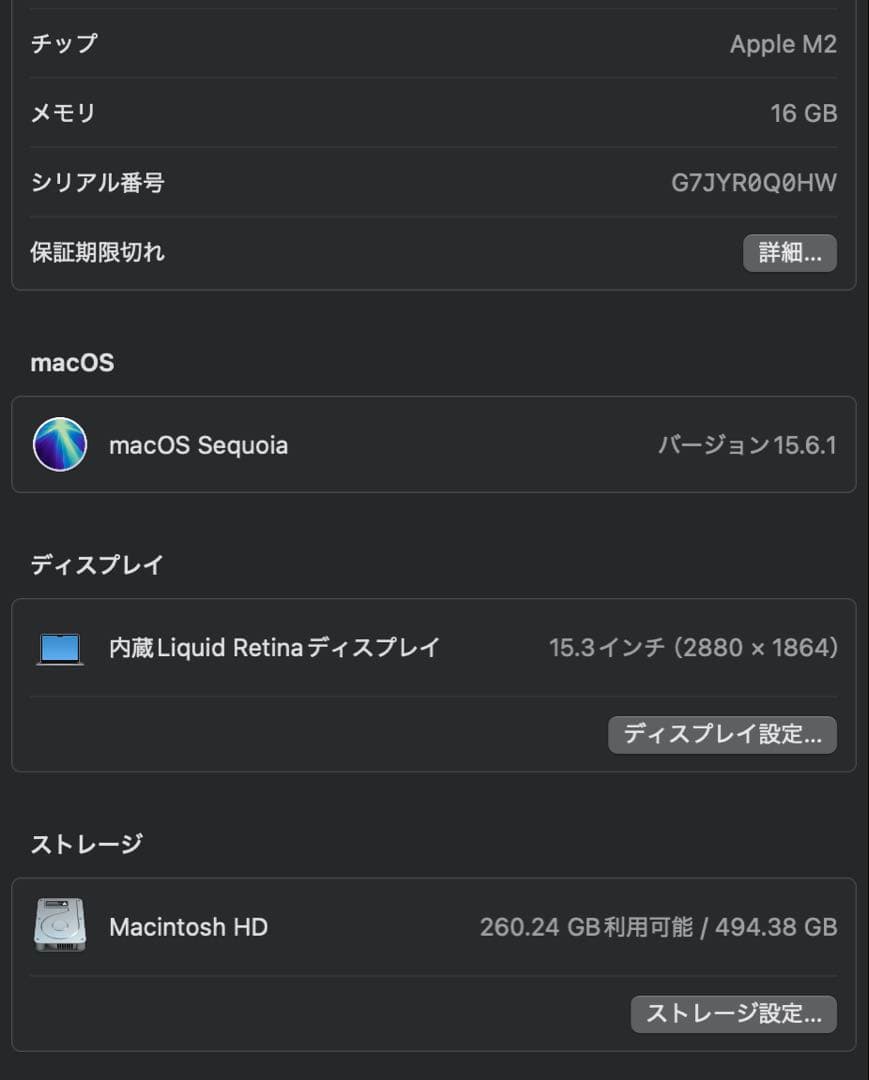The height and width of the screenshot is (1080, 869).
Task: Click the チップ label
Action: pos(62,43)
